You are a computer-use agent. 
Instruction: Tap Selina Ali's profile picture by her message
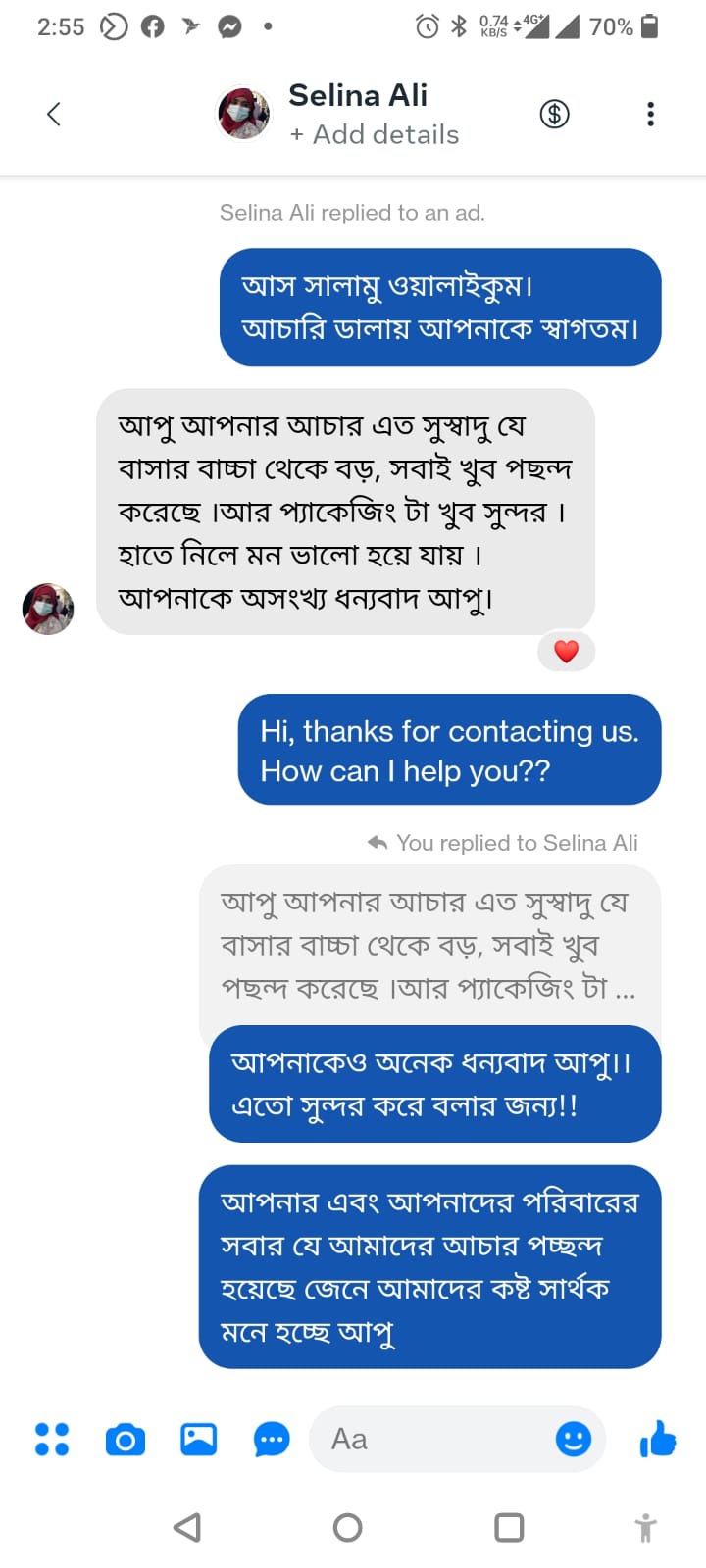[x=47, y=609]
